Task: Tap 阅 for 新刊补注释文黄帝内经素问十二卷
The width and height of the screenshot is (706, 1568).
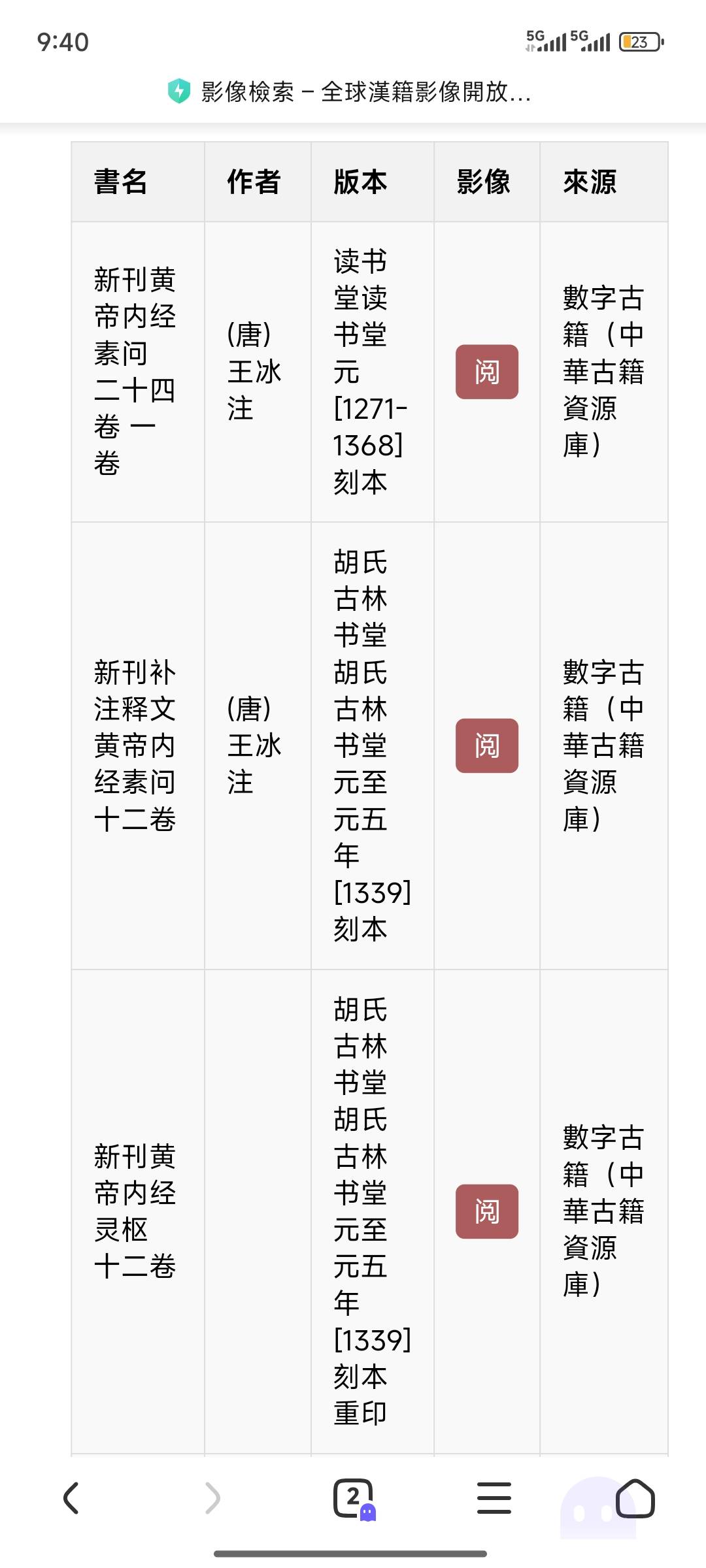Action: pos(487,745)
